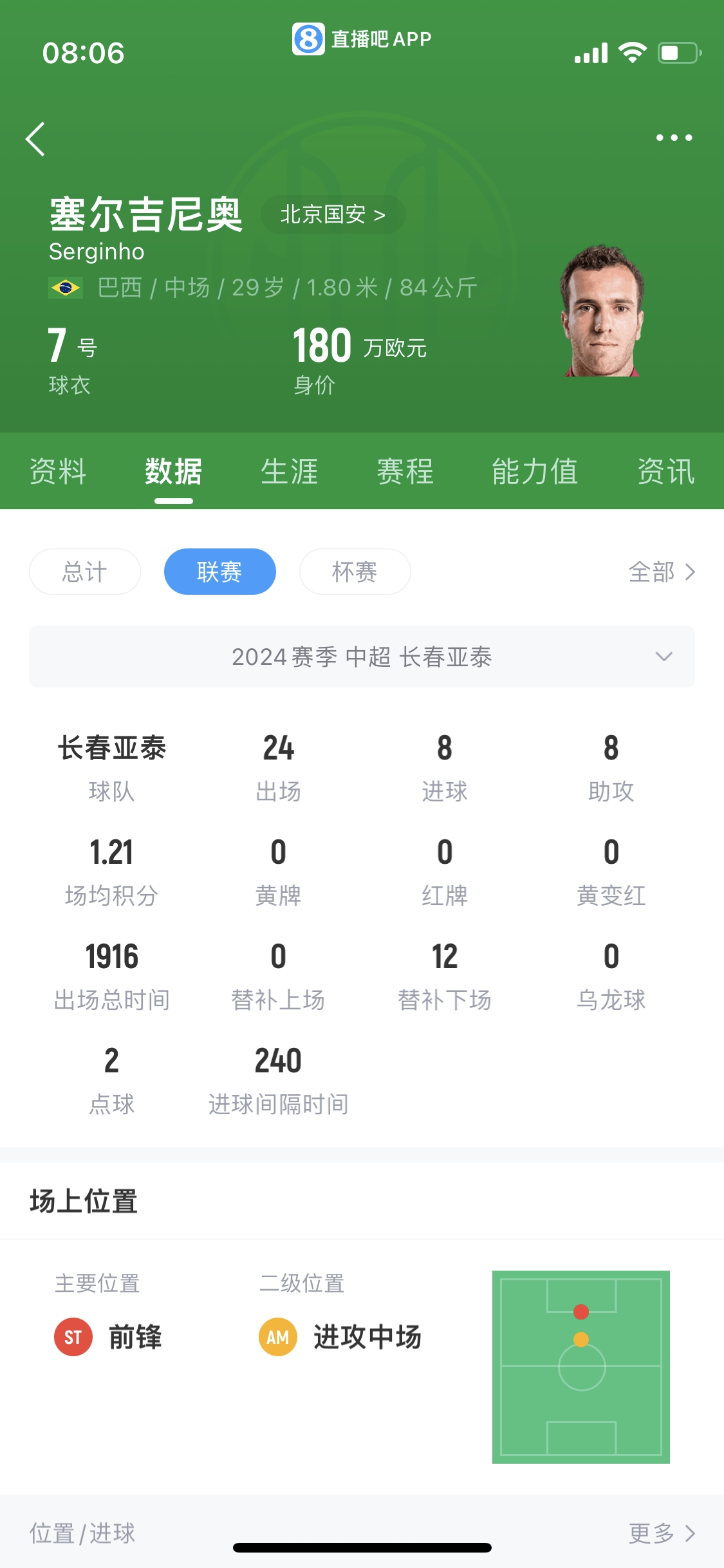
Task: Expand the 2024赛季 中超 长春亚泰 dropdown
Action: coord(362,657)
